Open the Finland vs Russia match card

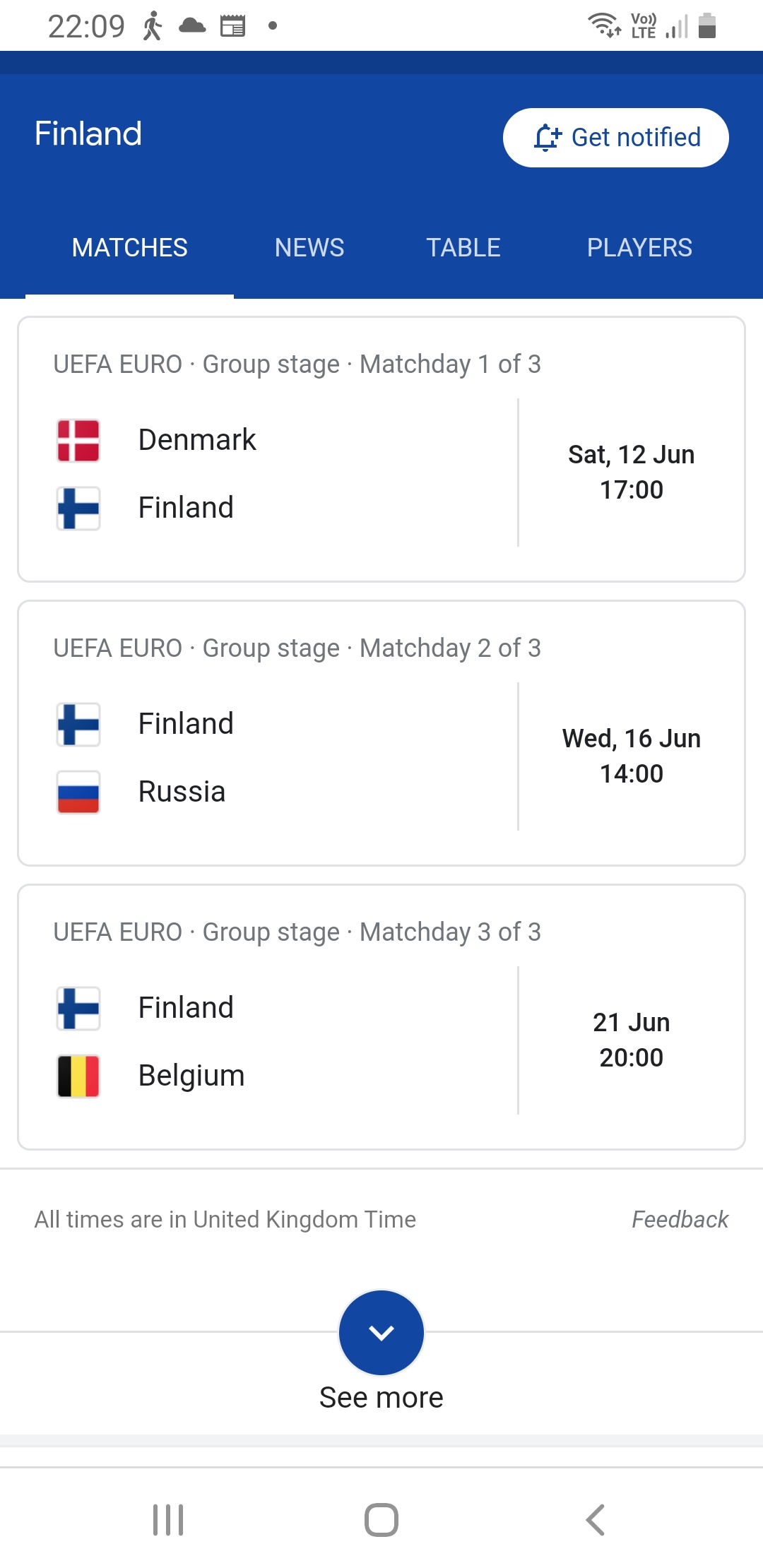coord(381,733)
